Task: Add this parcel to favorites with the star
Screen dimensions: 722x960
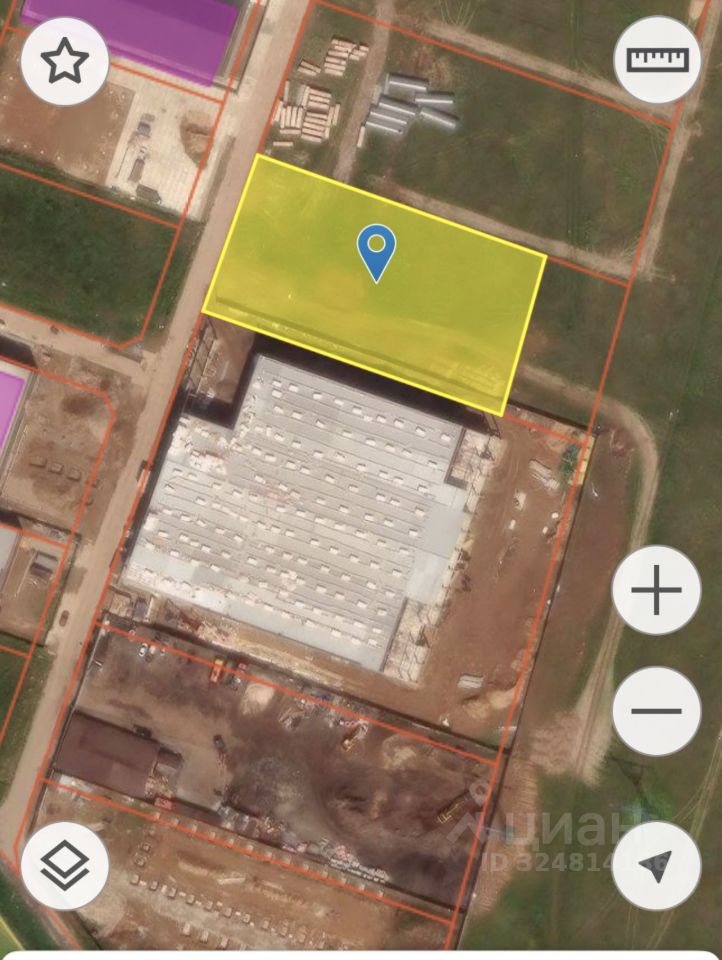Action: (65, 62)
